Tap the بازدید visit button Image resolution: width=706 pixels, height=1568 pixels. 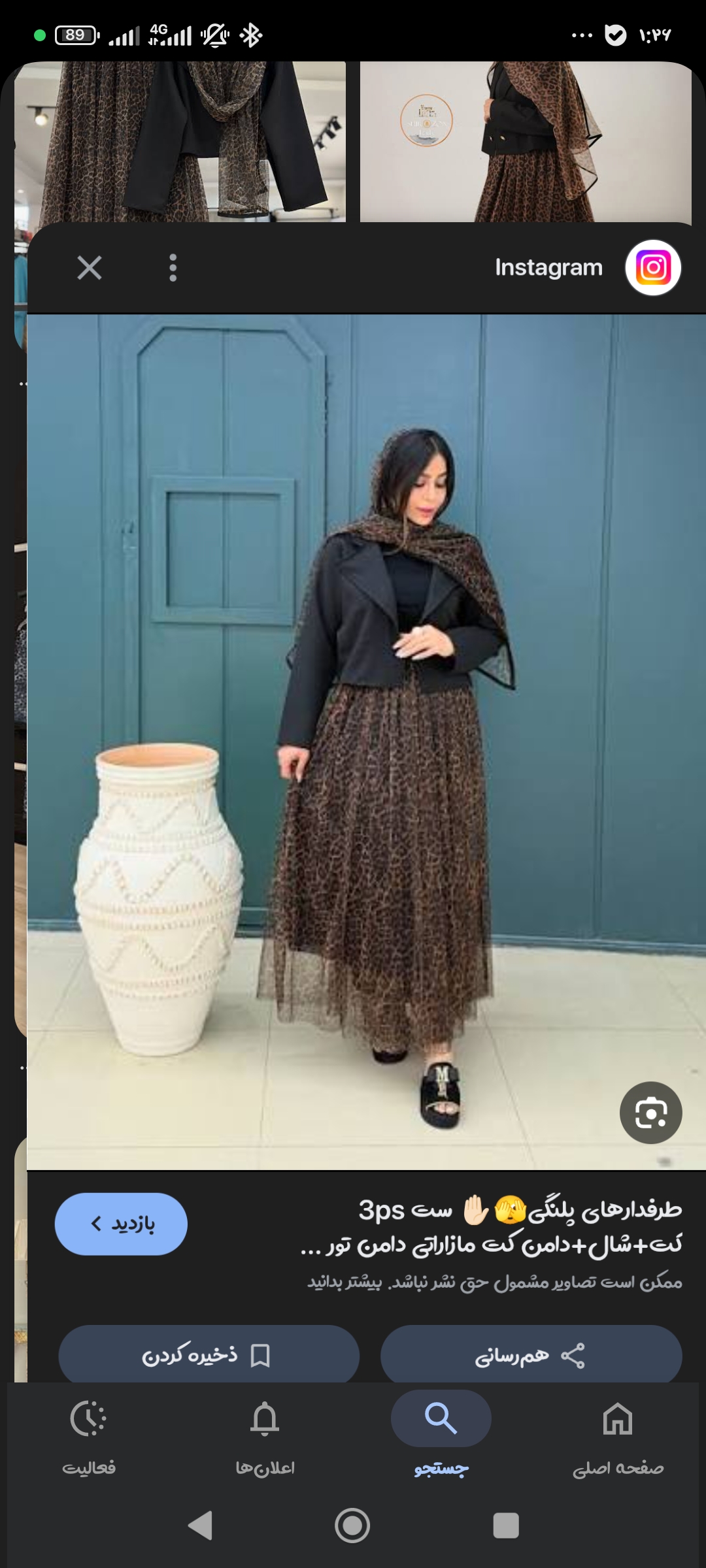[x=121, y=1224]
